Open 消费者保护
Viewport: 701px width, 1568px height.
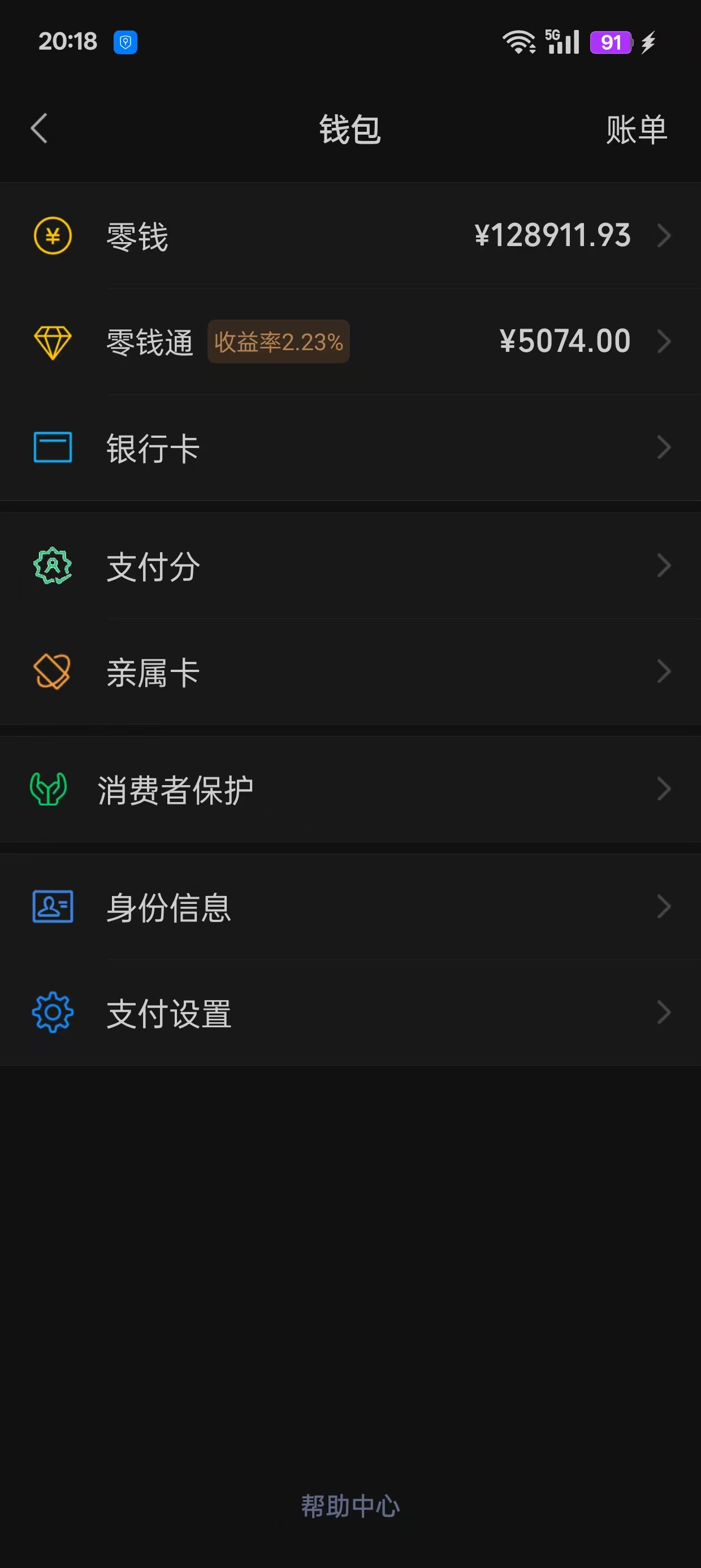coord(350,790)
